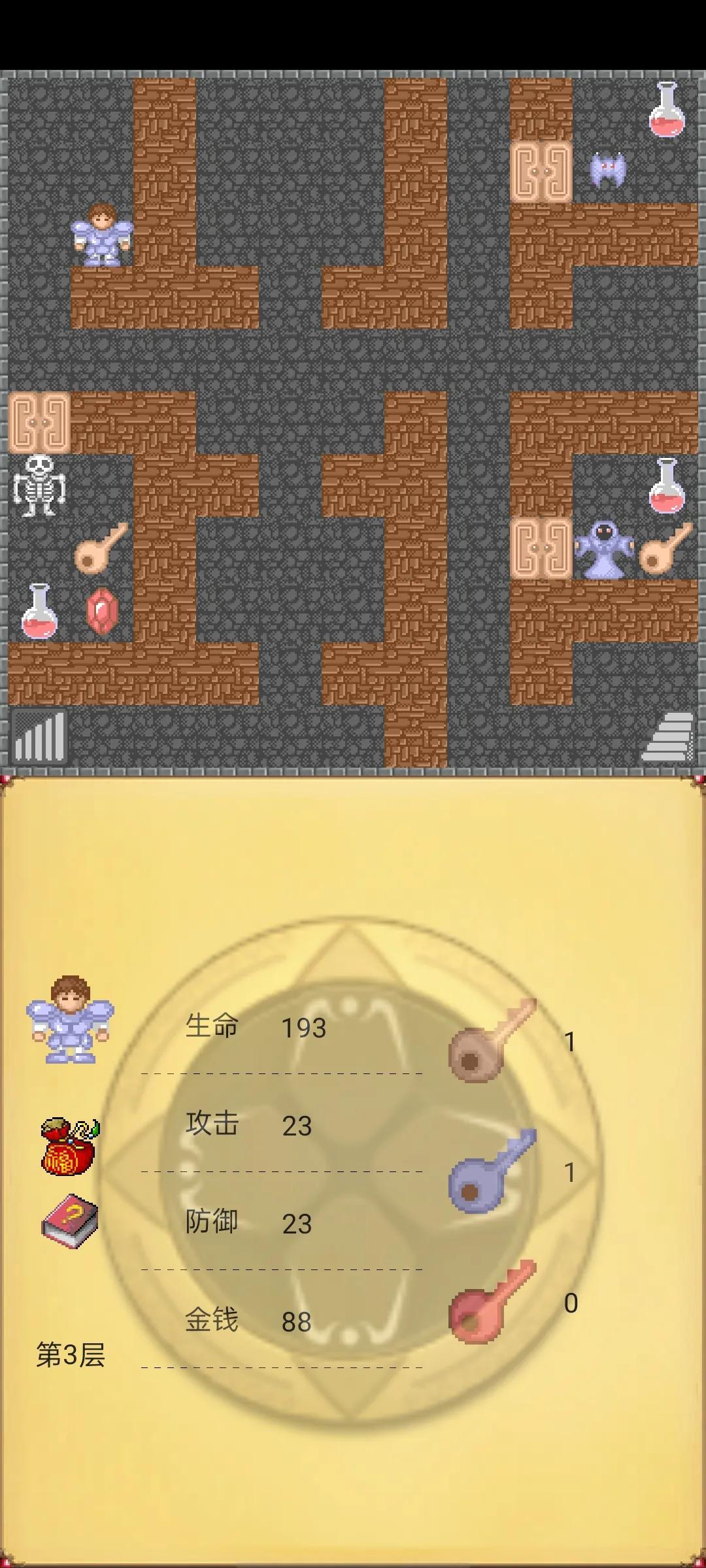Tap the upward stairs tile in the map corner
The height and width of the screenshot is (1568, 706).
click(667, 736)
